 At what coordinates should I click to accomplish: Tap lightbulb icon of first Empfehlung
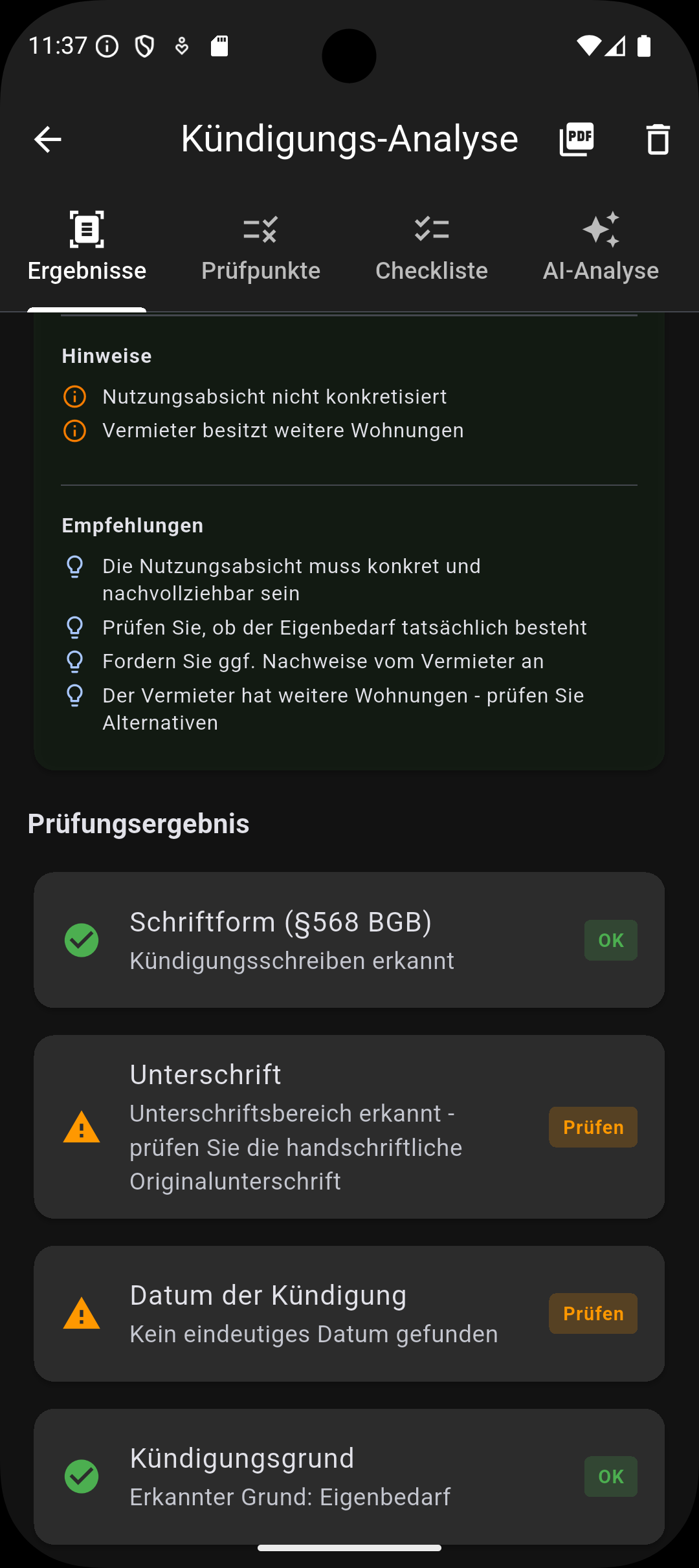(74, 566)
